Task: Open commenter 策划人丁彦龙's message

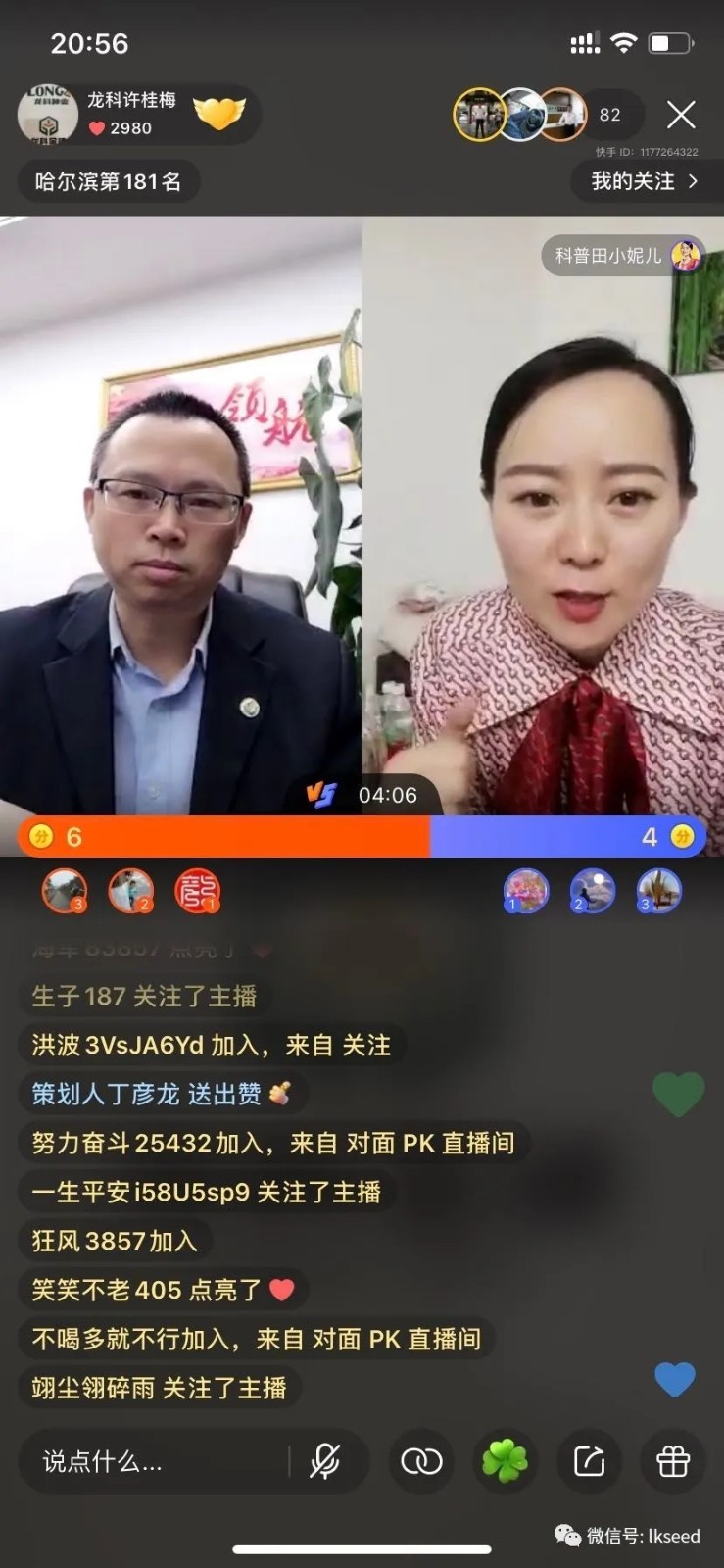Action: 162,1094
